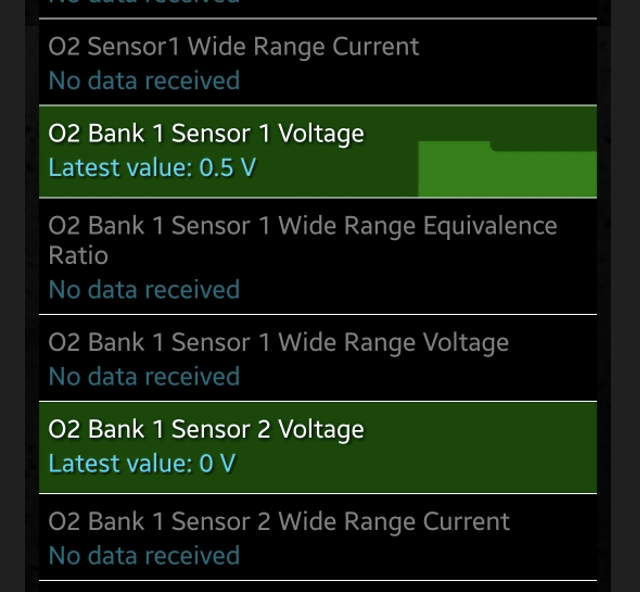The width and height of the screenshot is (640, 592).
Task: Tap O2 Bank 1 Sensor 1 Wide Range Equivalence Ratio
Action: pyautogui.click(x=317, y=256)
